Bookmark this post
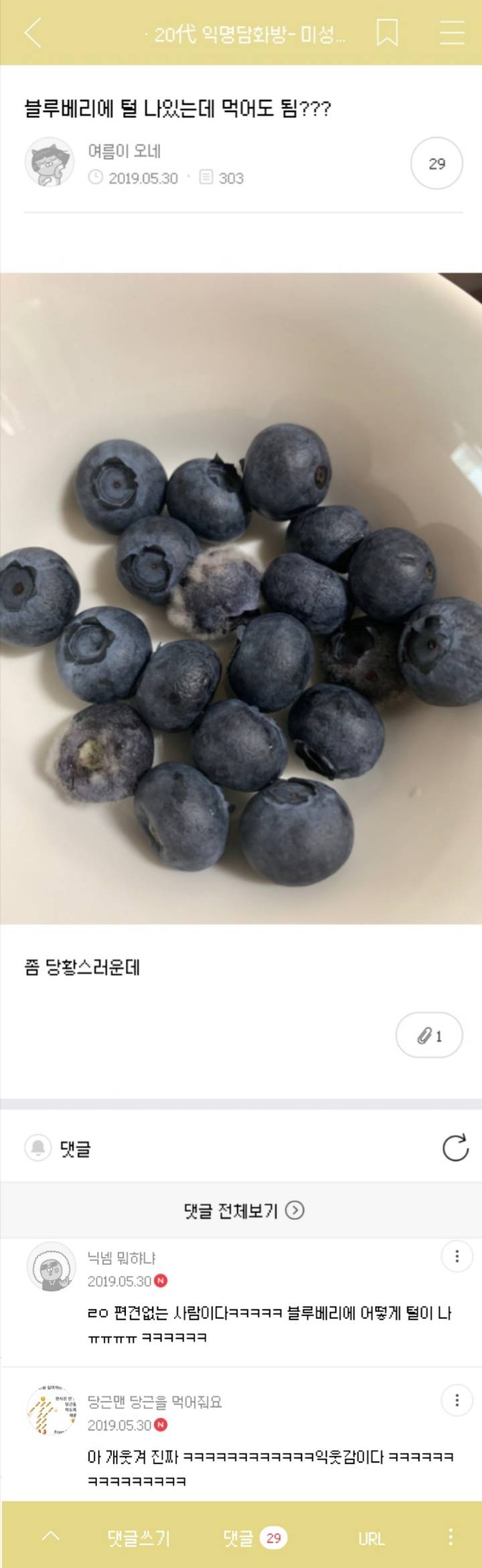482x1568 pixels. point(388,33)
